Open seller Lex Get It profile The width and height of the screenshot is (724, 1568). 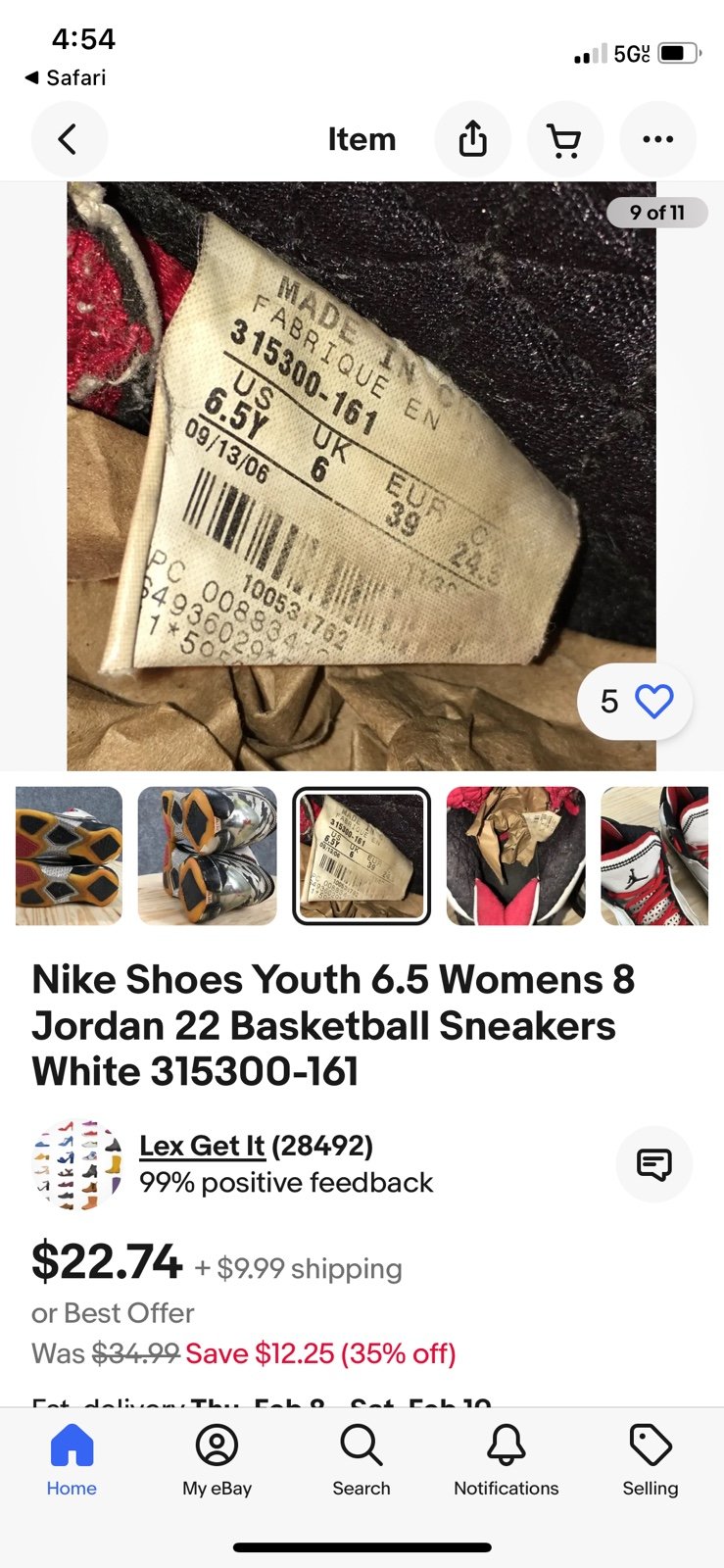tap(202, 1146)
